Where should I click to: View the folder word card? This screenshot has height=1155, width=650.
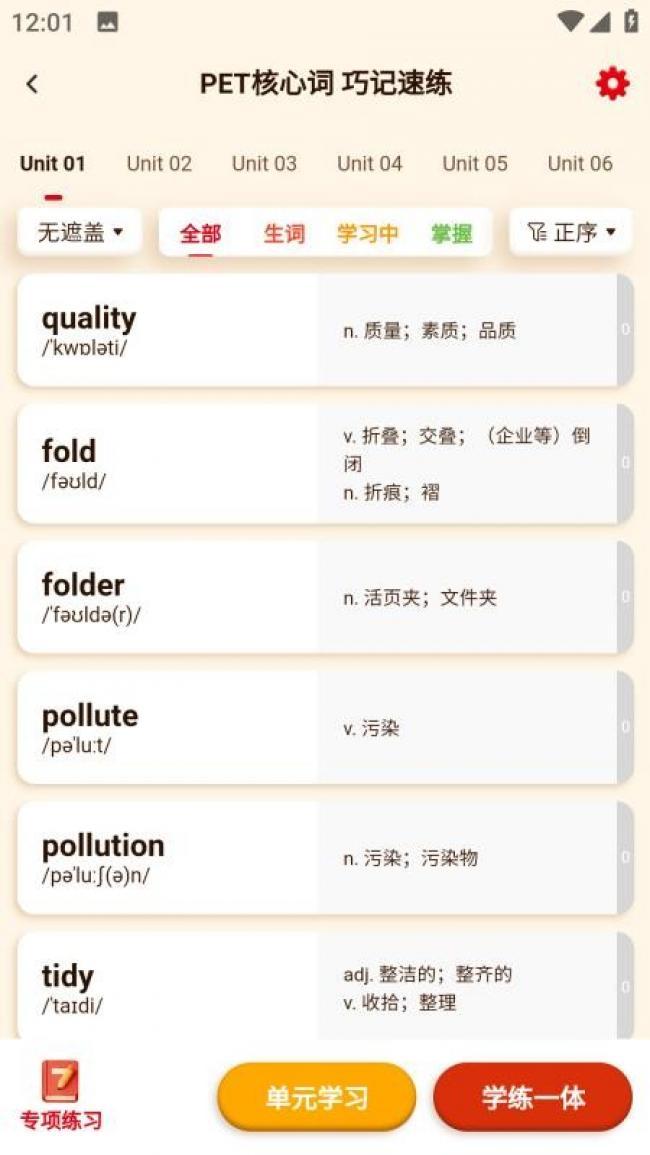point(168,597)
